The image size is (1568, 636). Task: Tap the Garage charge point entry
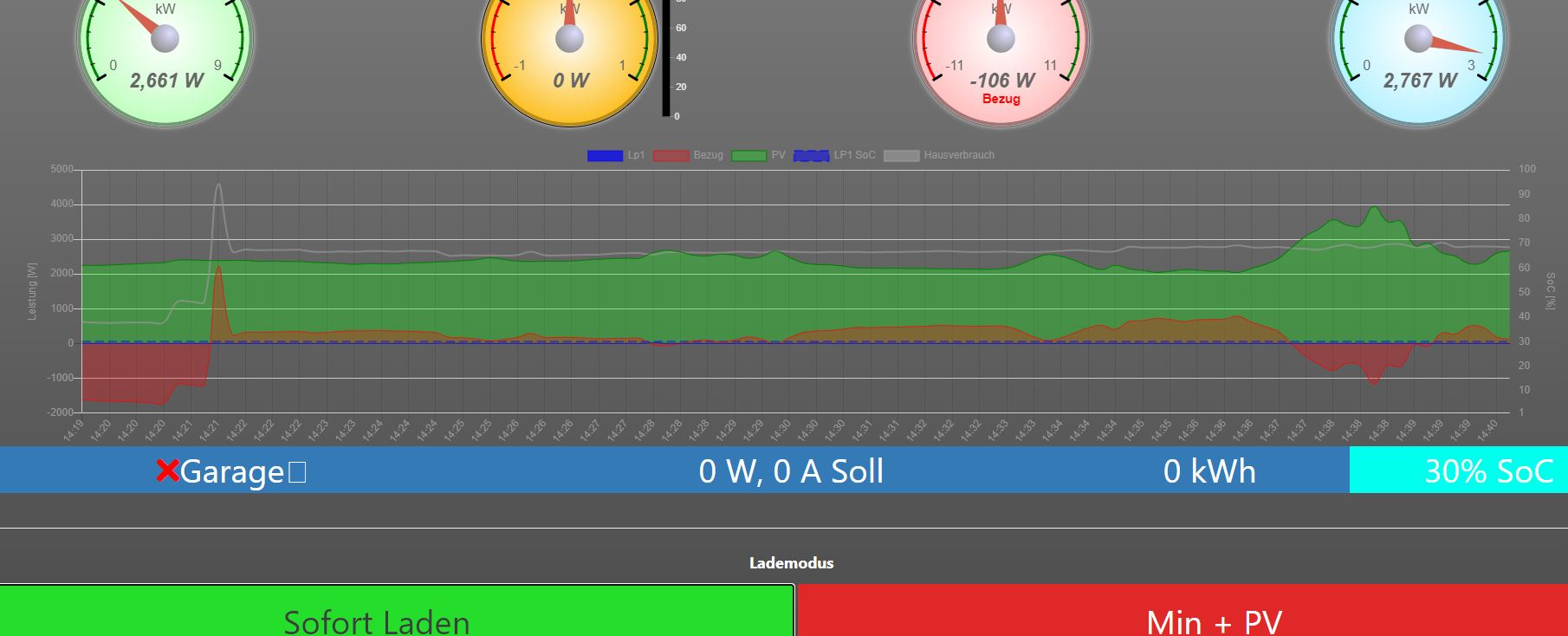point(231,471)
